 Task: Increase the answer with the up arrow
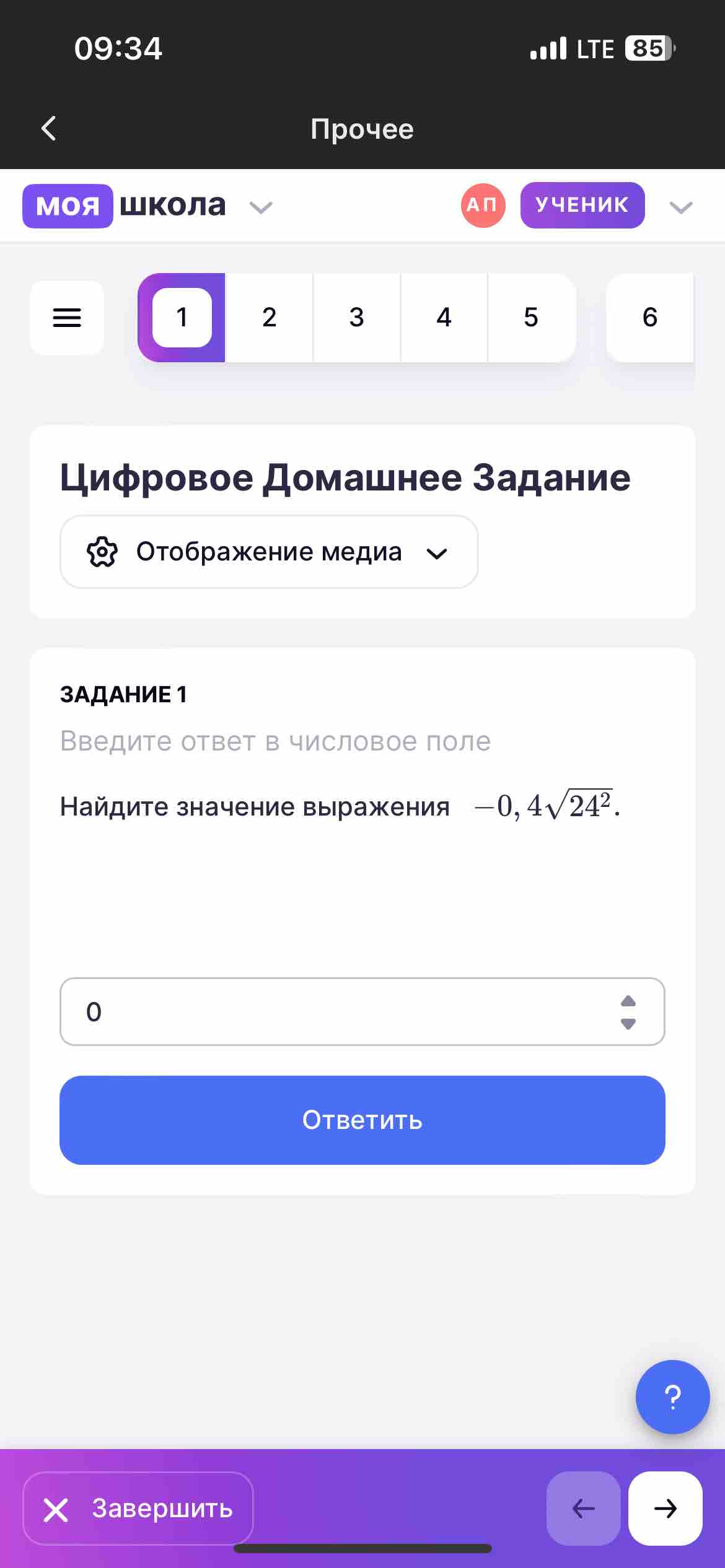coord(628,1001)
